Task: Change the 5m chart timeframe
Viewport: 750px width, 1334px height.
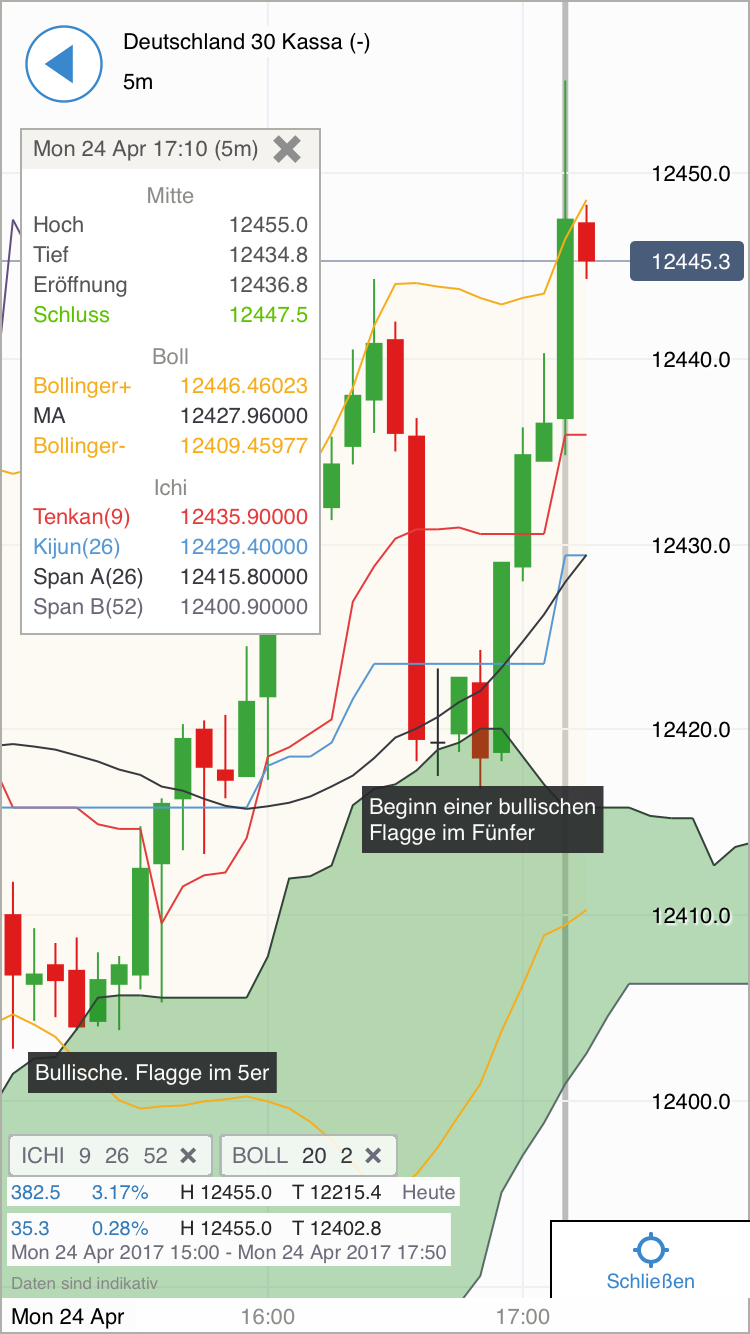Action: (x=138, y=82)
